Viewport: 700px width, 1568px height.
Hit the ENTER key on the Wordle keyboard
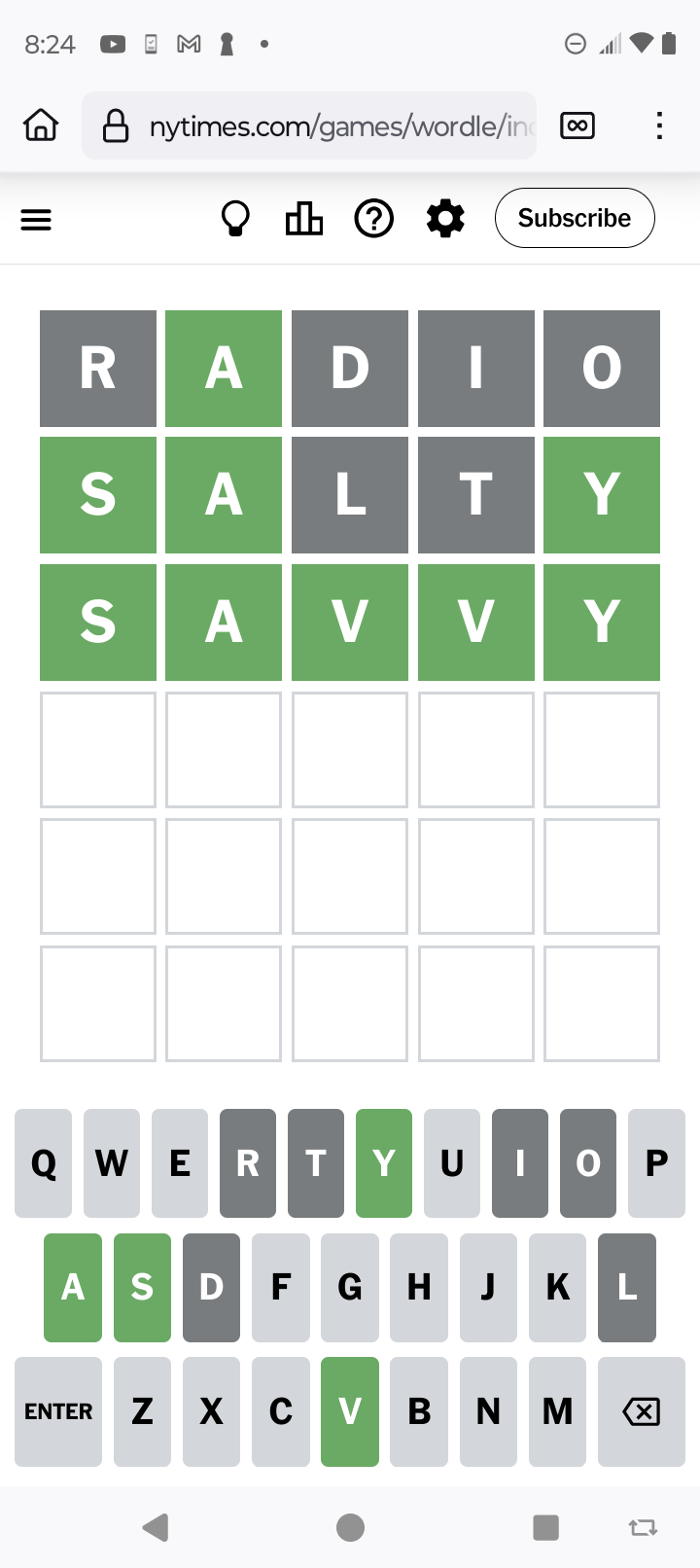[58, 1411]
